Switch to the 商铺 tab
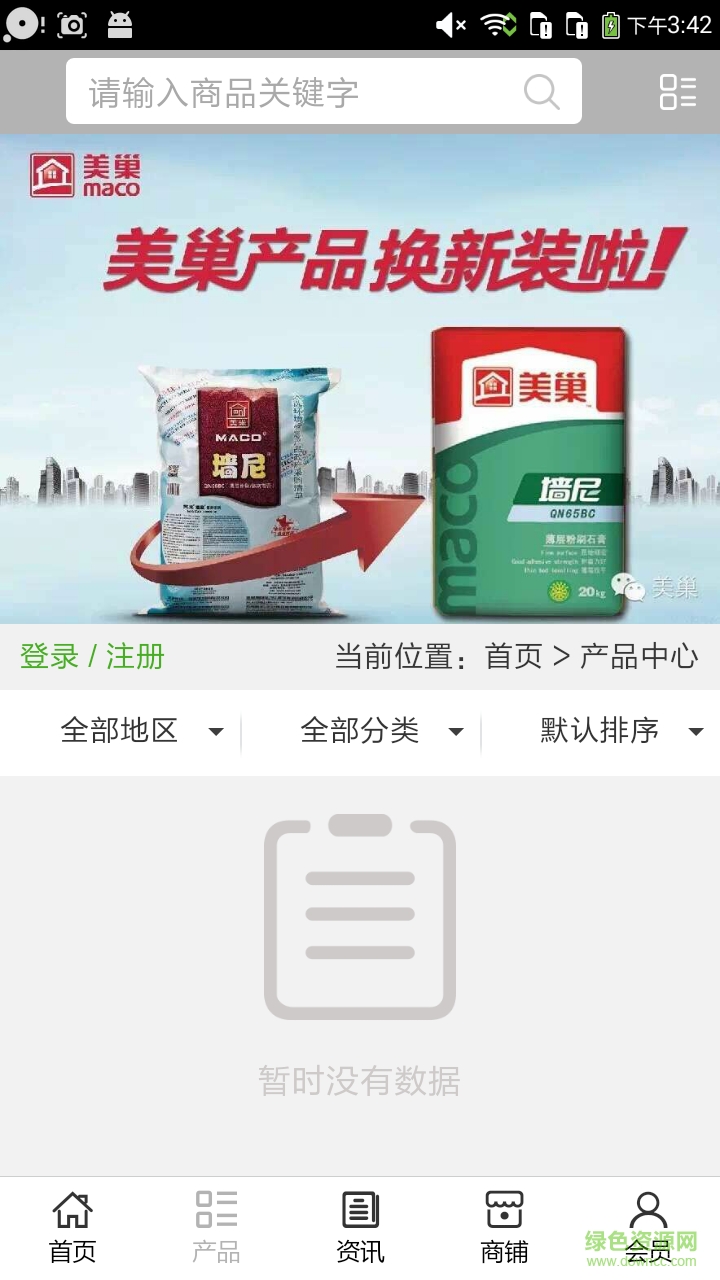The height and width of the screenshot is (1280, 720). click(504, 1226)
